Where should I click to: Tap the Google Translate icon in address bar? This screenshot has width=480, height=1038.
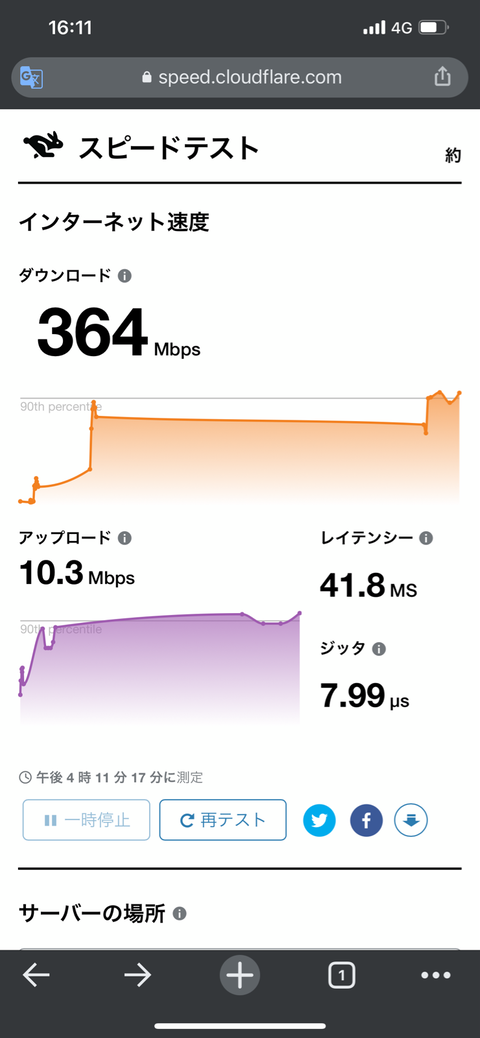pos(31,77)
